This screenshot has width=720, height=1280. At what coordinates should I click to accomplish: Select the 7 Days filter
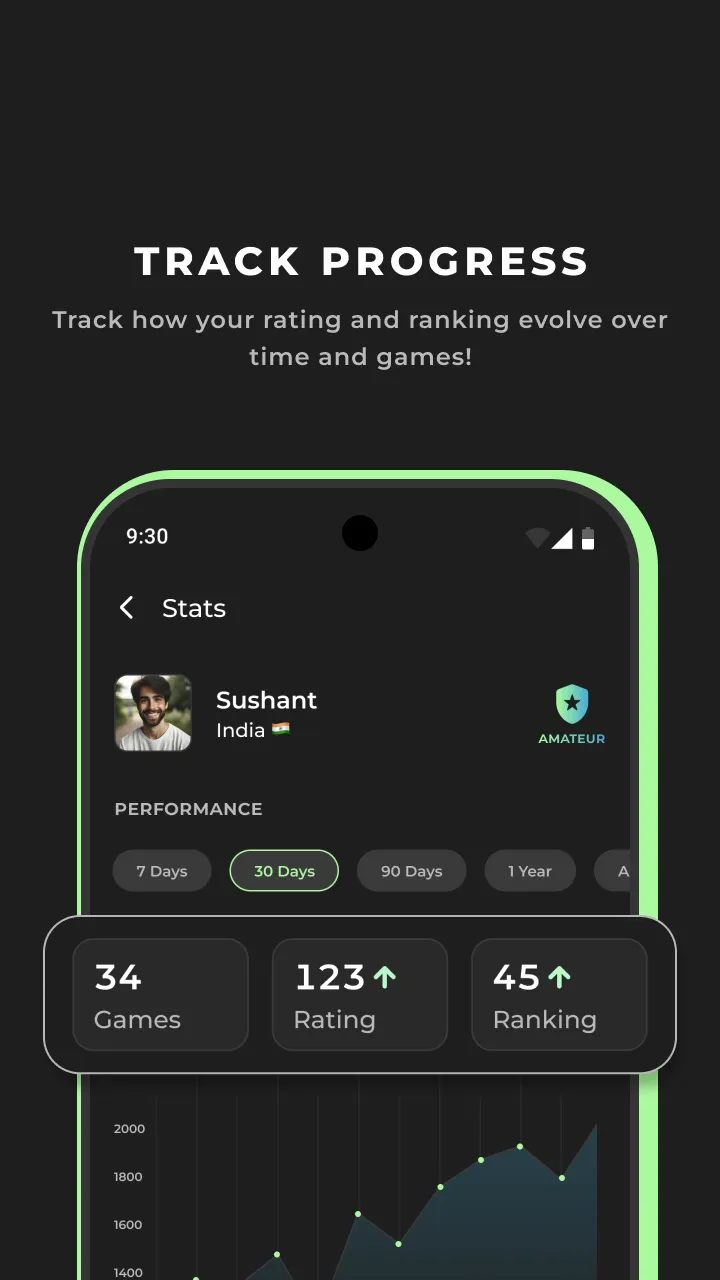162,870
